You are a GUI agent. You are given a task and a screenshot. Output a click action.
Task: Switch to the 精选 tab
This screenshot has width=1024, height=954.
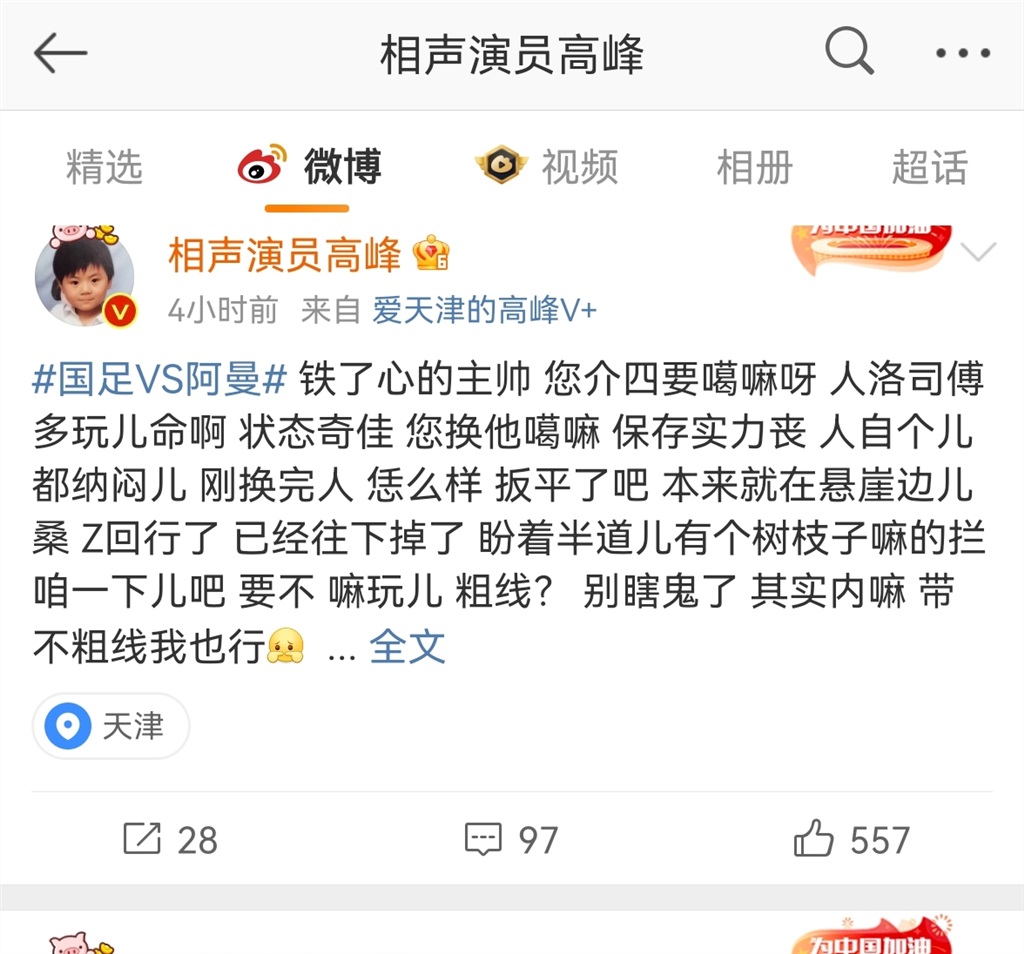point(104,167)
